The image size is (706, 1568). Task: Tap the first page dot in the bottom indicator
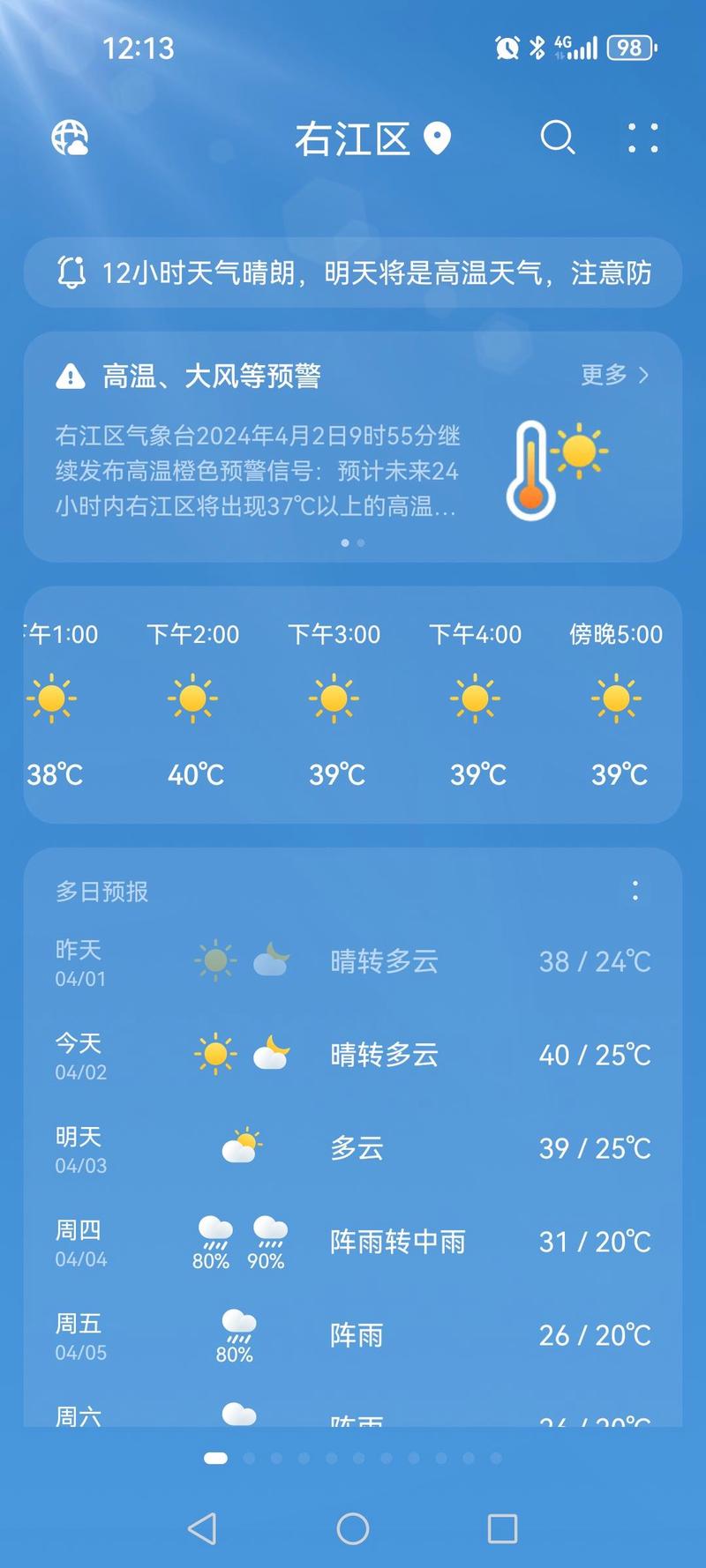click(x=214, y=1458)
